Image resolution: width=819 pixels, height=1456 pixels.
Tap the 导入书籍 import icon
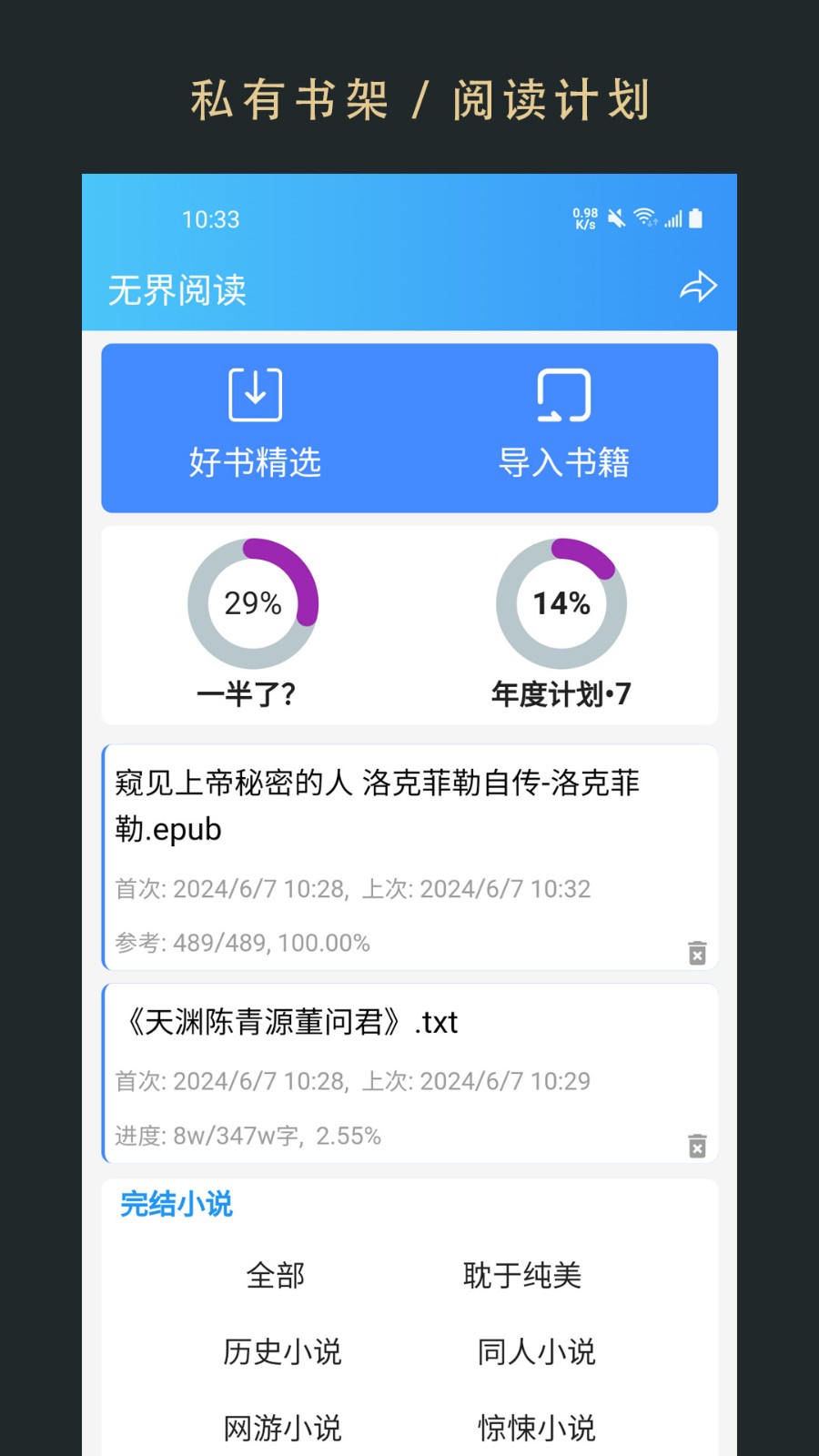pyautogui.click(x=564, y=393)
